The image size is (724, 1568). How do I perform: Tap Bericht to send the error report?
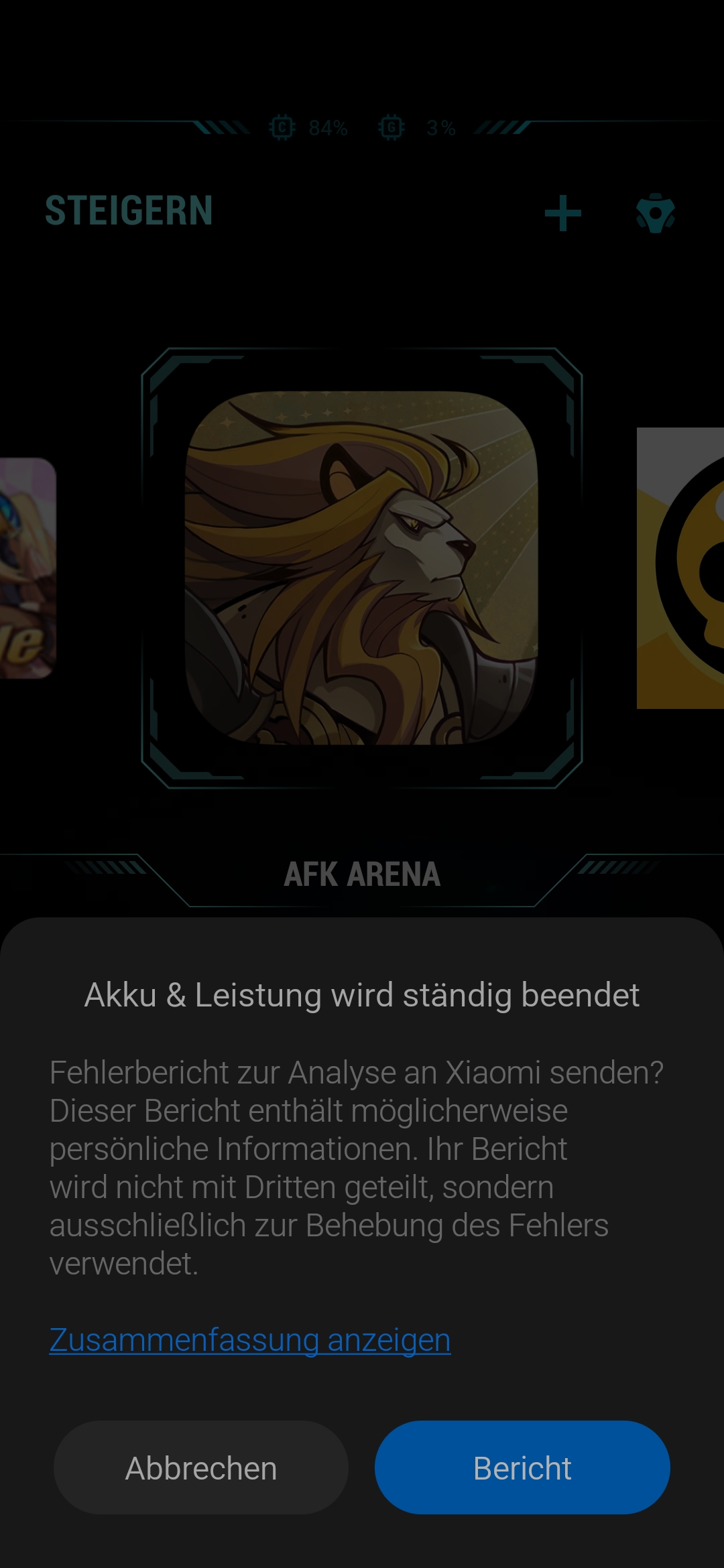[522, 1467]
